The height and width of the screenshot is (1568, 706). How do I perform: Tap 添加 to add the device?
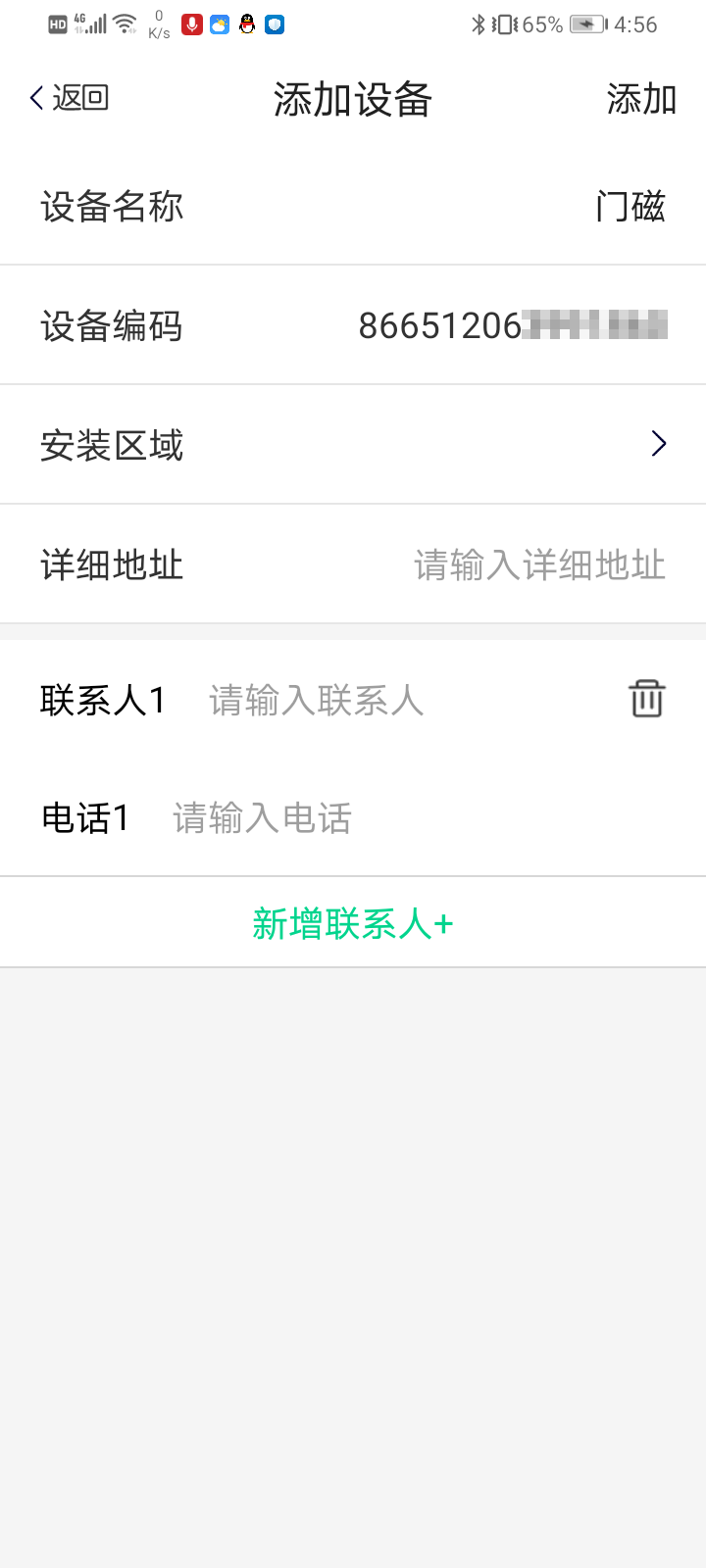[x=641, y=99]
